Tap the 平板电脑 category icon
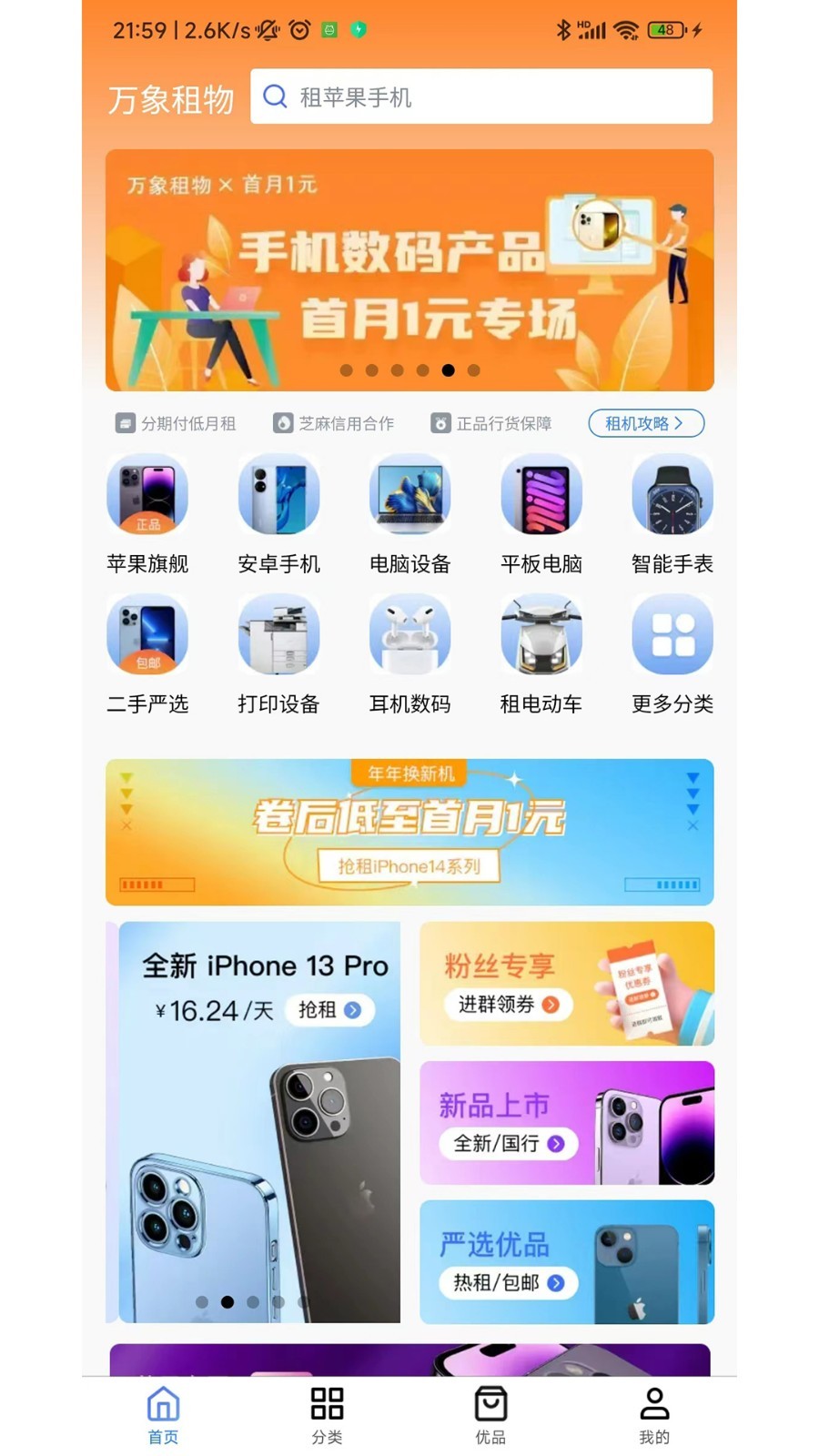This screenshot has height=1456, width=819. 541,494
